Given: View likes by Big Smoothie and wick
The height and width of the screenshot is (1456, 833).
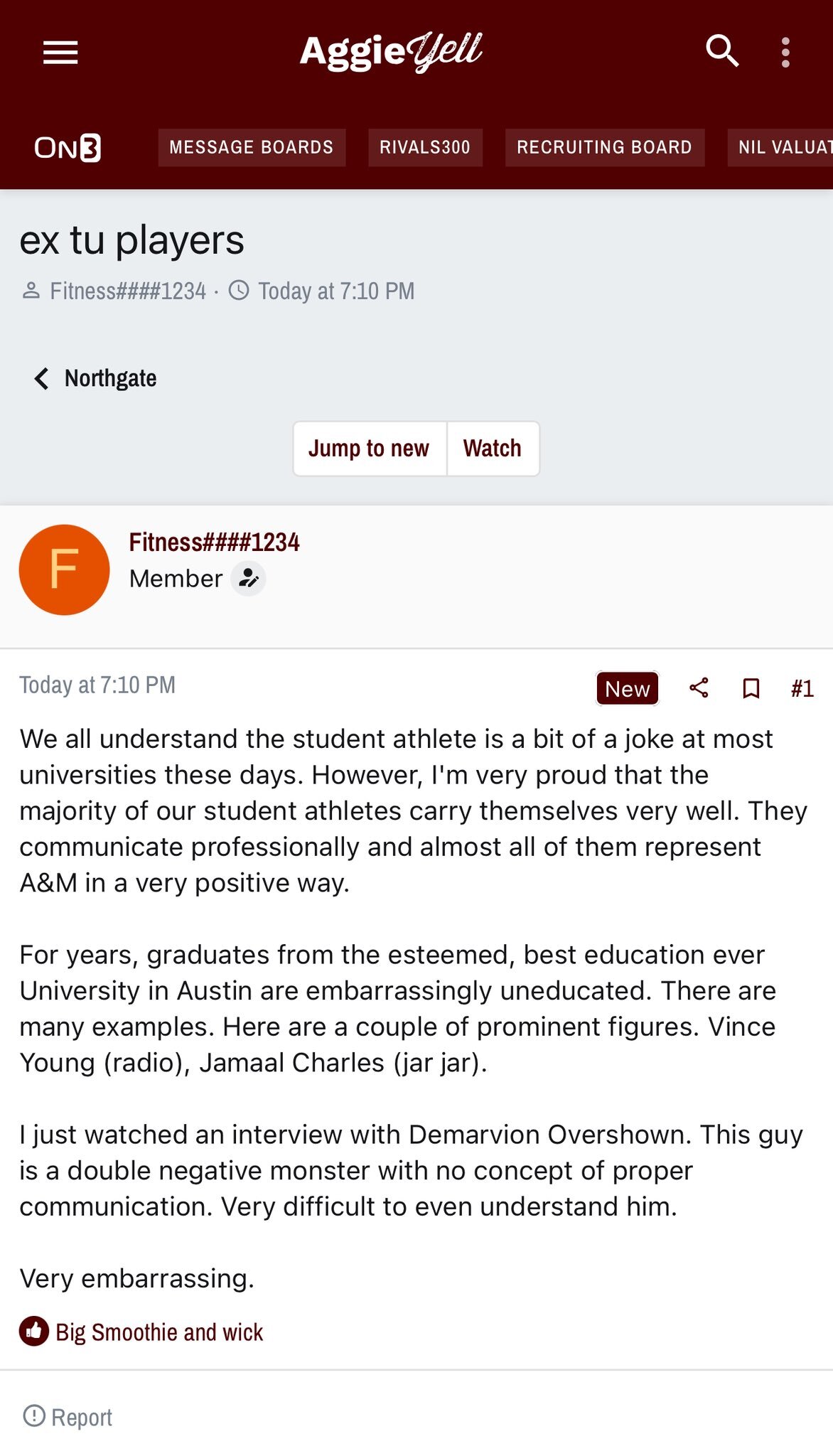Looking at the screenshot, I should 159,1332.
